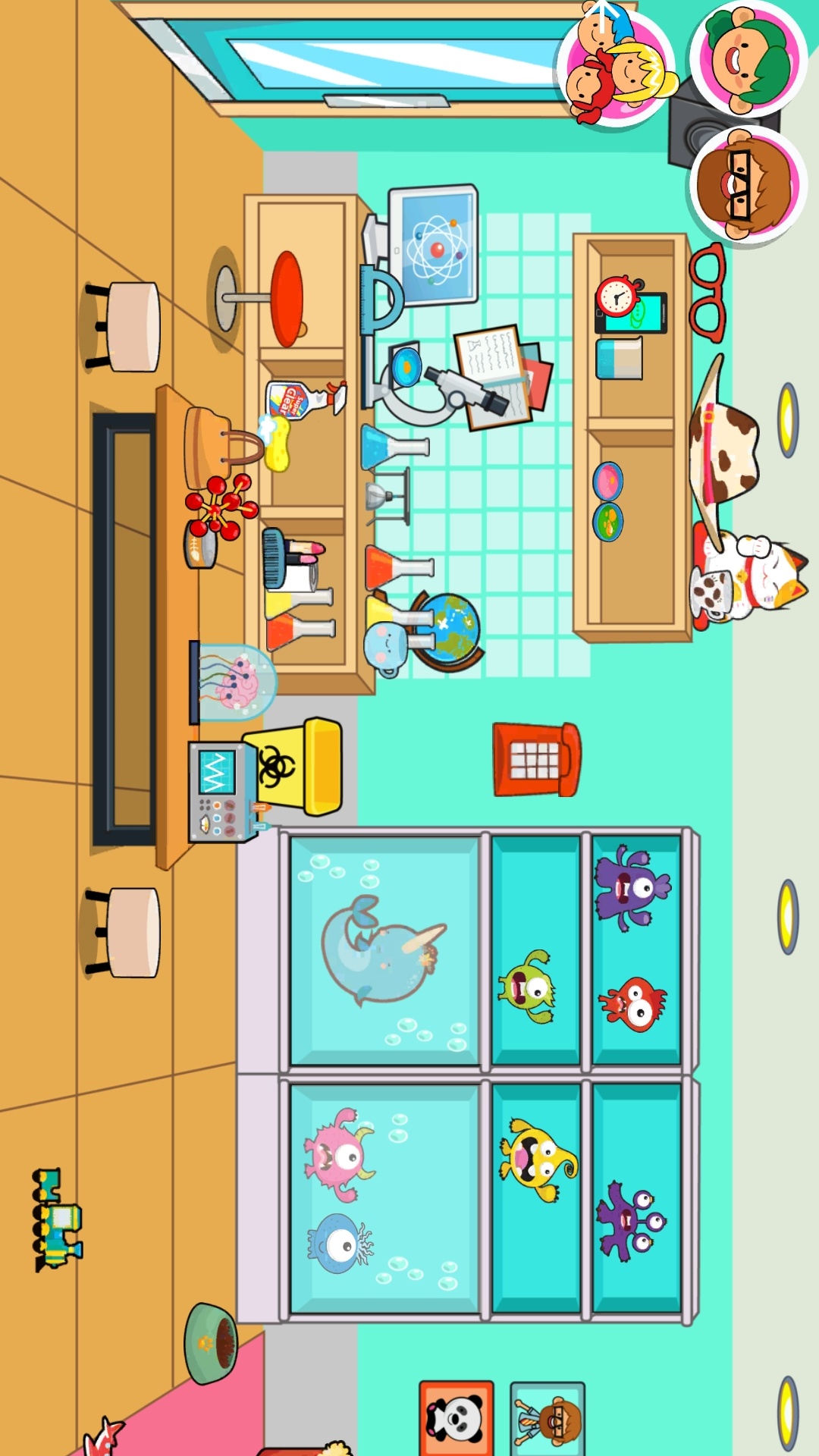Screen dimensions: 819x1456
Task: Tap the red alarm clock on the shelf
Action: point(617,296)
